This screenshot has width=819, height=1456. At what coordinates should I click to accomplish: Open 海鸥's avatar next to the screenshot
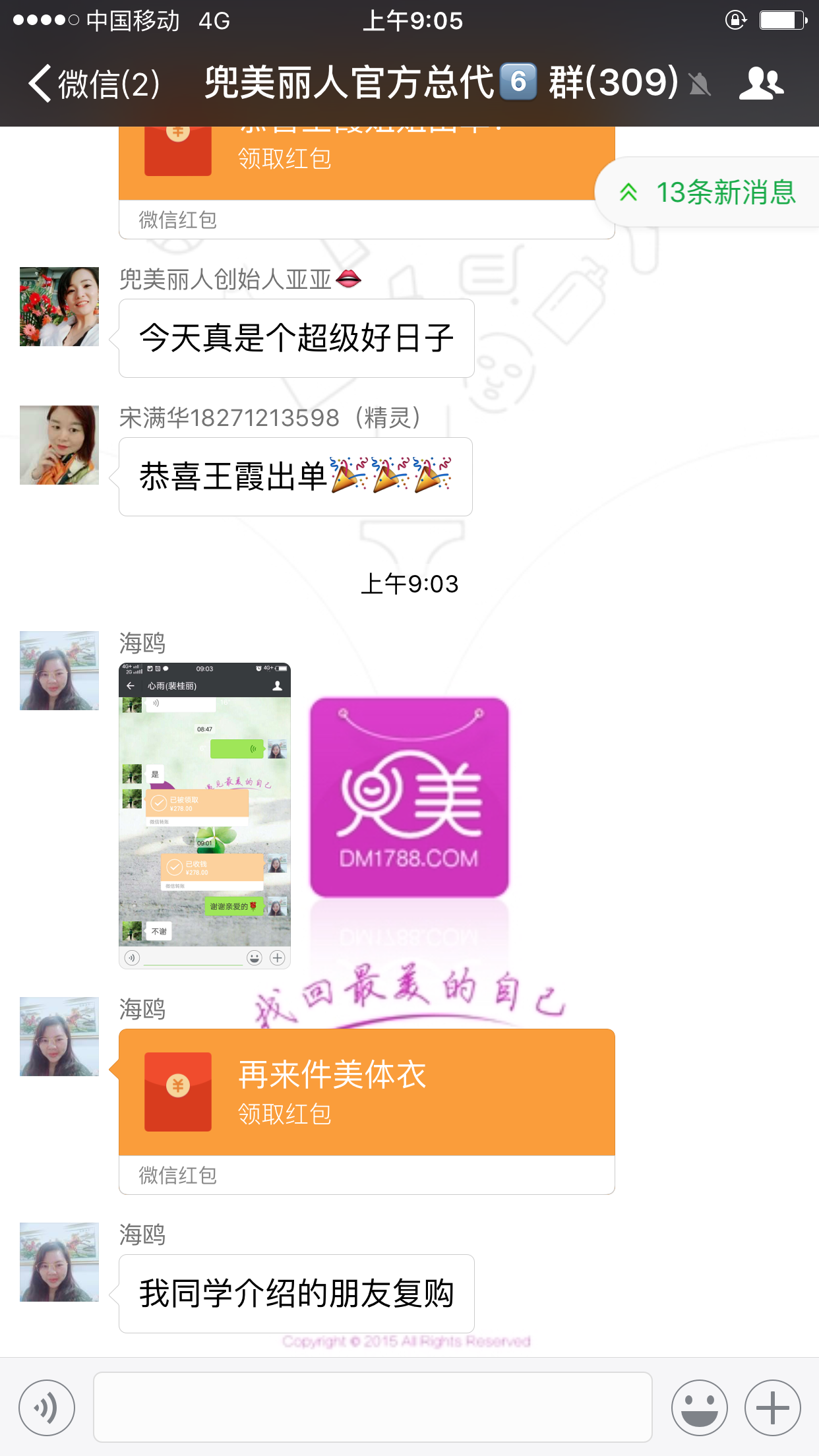coord(59,671)
